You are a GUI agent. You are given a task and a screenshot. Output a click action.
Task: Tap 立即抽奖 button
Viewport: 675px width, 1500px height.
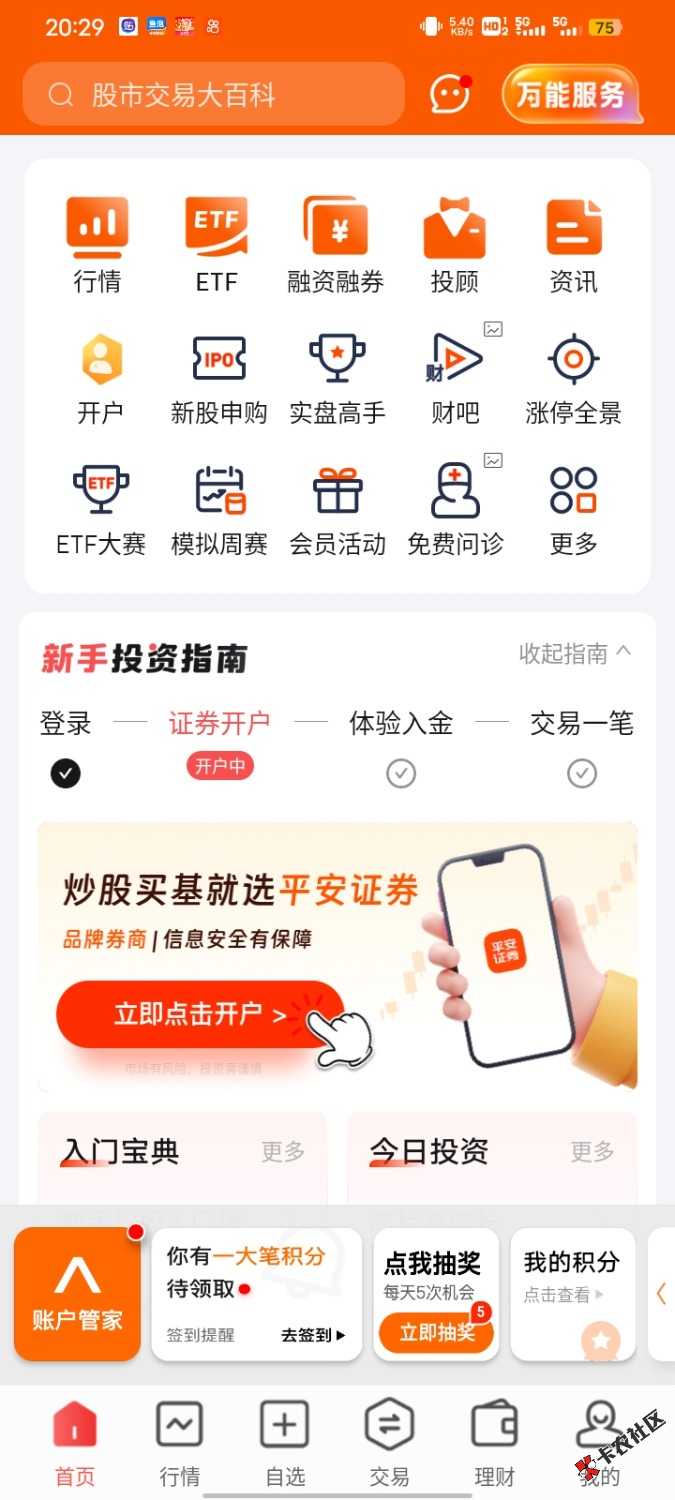436,1332
